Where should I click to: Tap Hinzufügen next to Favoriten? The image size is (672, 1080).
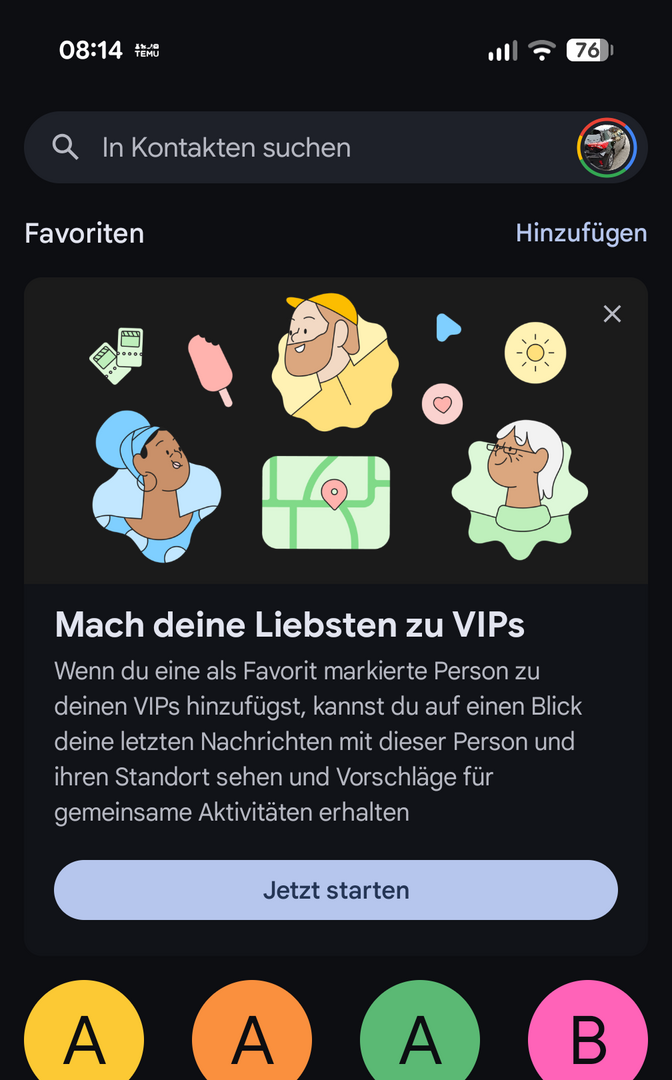[x=581, y=233]
